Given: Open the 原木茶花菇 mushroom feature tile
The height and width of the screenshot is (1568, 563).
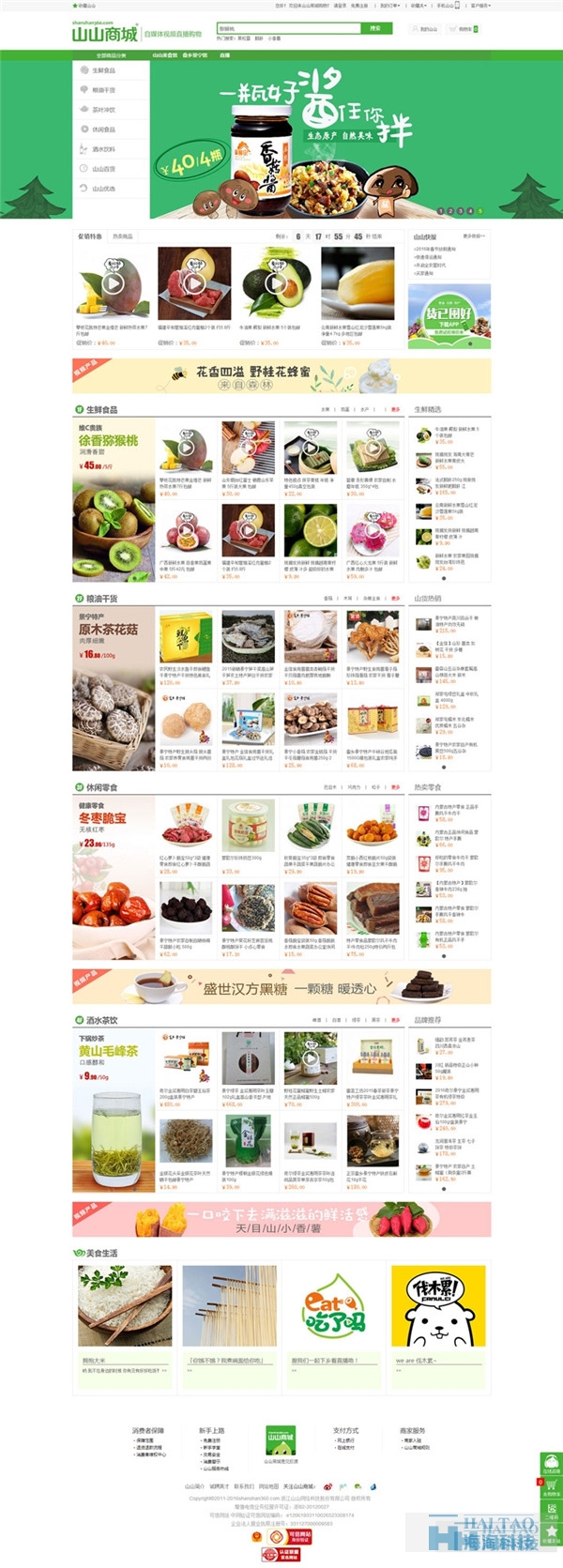Looking at the screenshot, I should [114, 690].
